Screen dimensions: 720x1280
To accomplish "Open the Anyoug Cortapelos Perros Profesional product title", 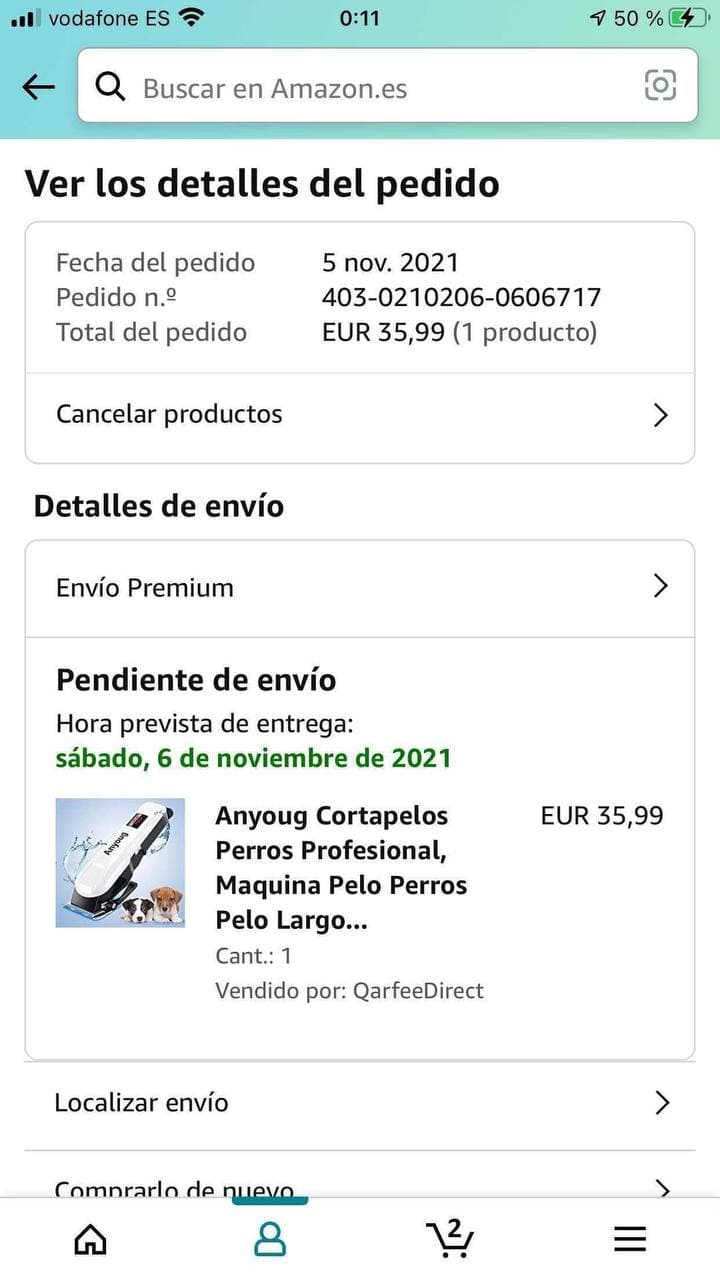I will (x=341, y=868).
